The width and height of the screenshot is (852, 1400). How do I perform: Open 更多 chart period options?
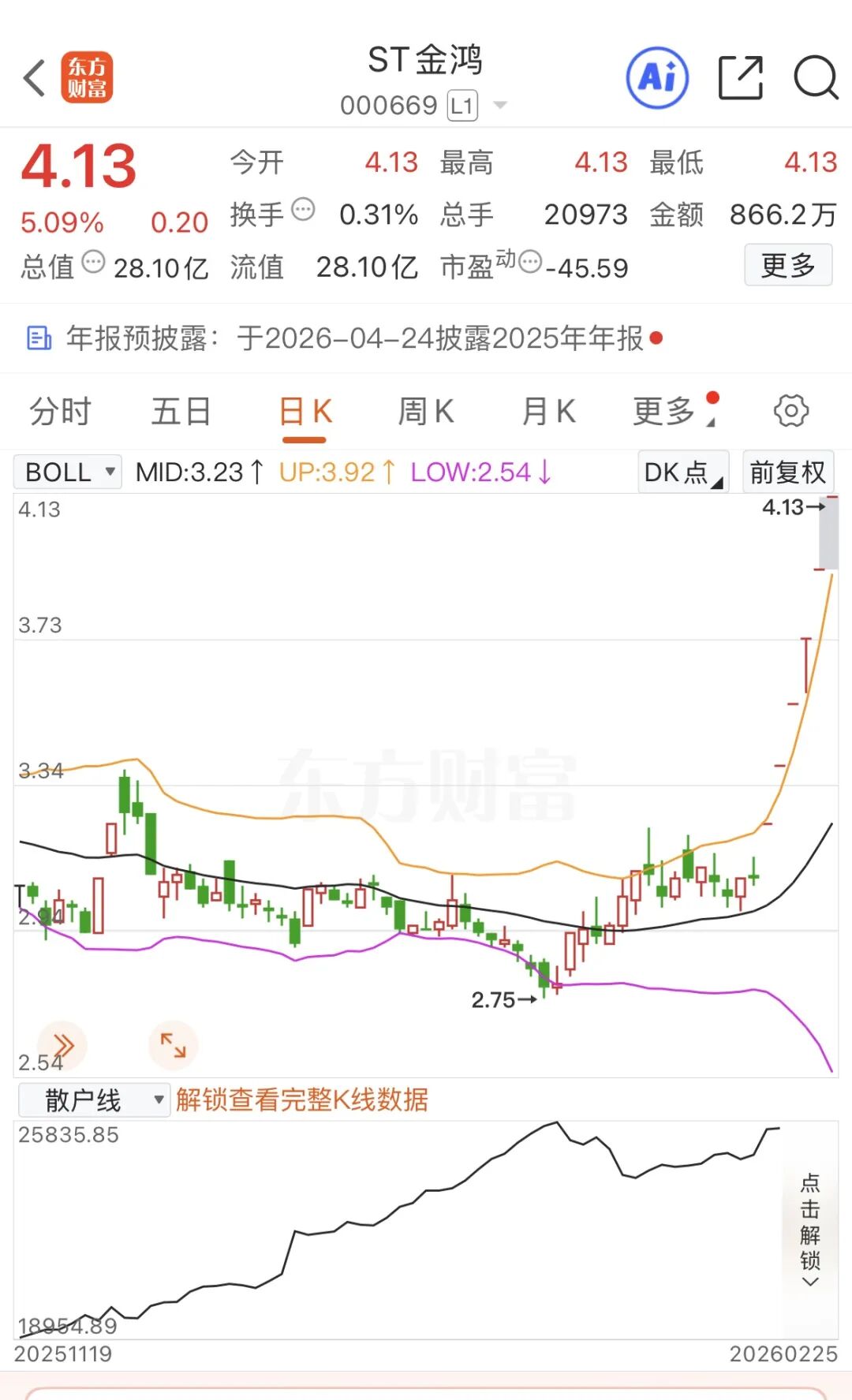pos(667,411)
